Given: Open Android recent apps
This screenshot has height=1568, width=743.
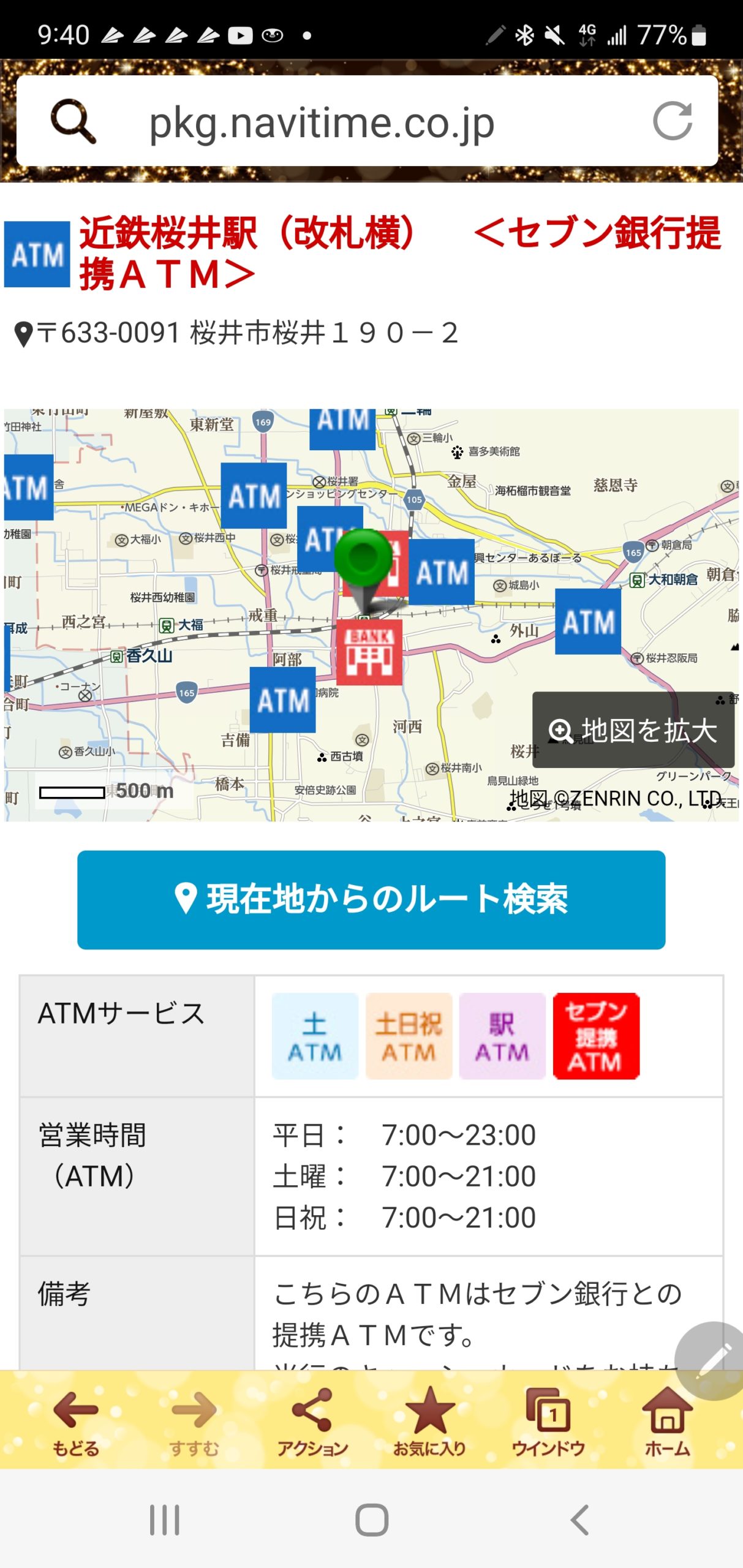Looking at the screenshot, I should coord(165,1520).
